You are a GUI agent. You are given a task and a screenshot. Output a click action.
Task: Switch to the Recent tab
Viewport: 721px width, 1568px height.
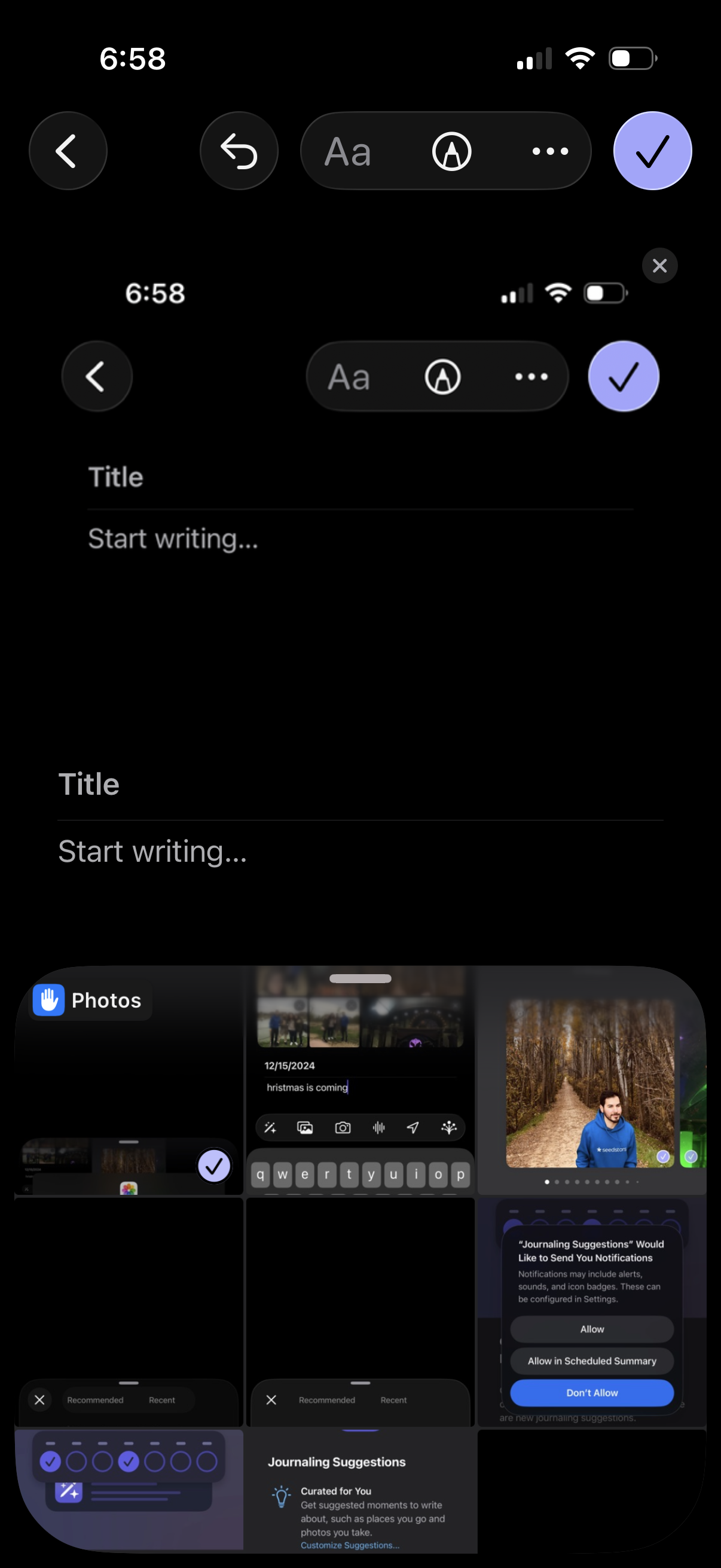tap(162, 1400)
